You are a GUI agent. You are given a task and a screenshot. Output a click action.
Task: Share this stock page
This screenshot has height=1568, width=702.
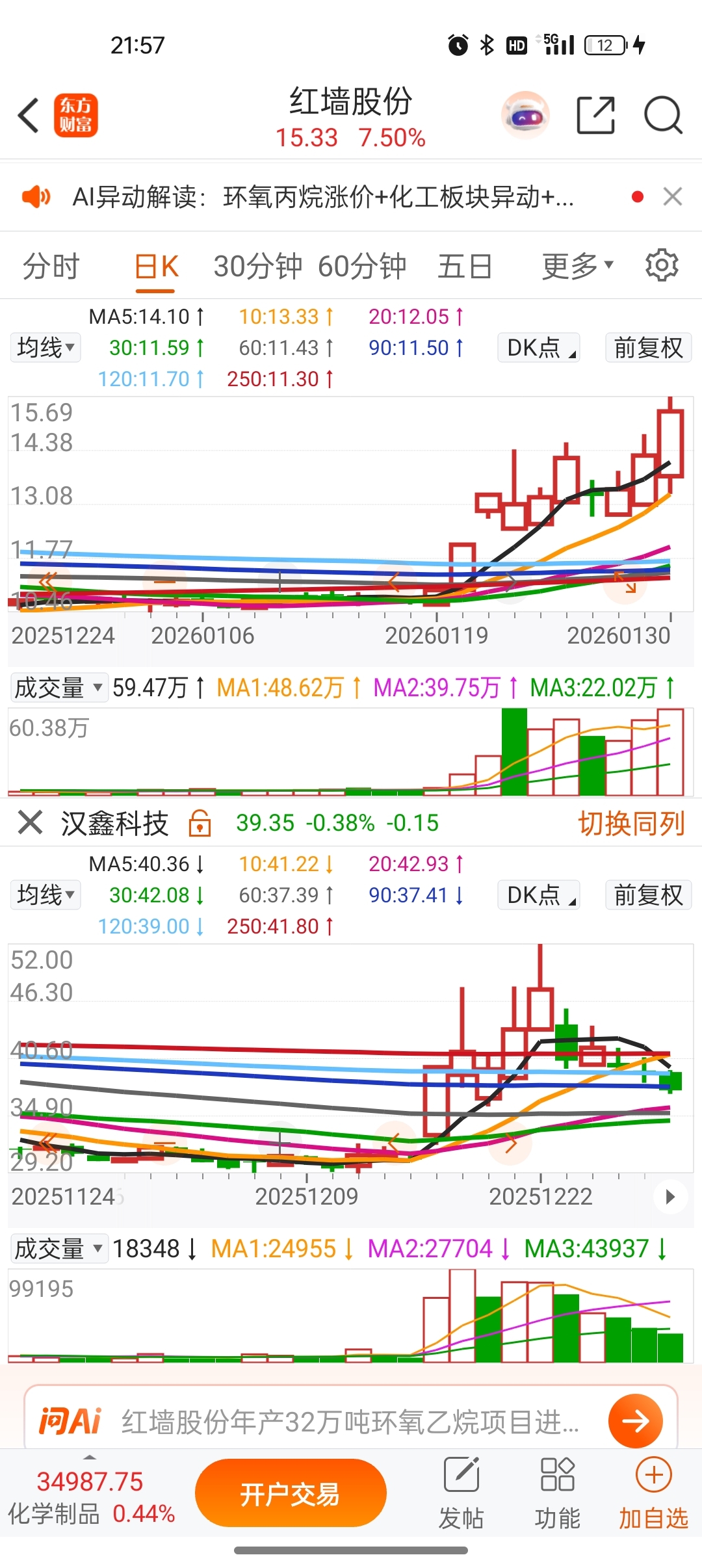point(595,116)
